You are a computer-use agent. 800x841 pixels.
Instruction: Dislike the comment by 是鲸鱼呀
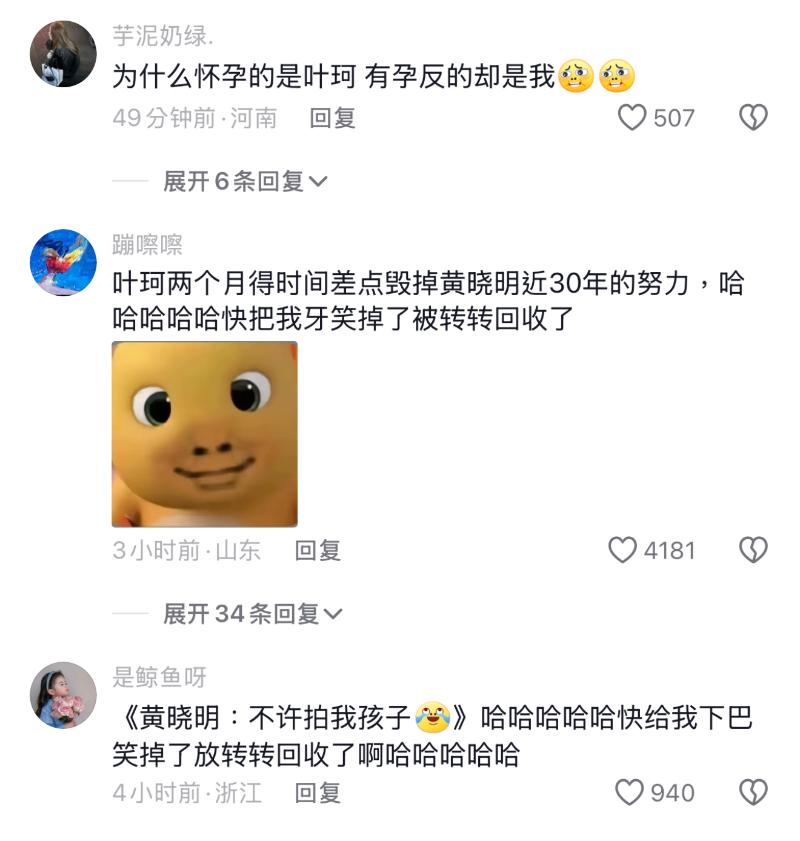752,793
